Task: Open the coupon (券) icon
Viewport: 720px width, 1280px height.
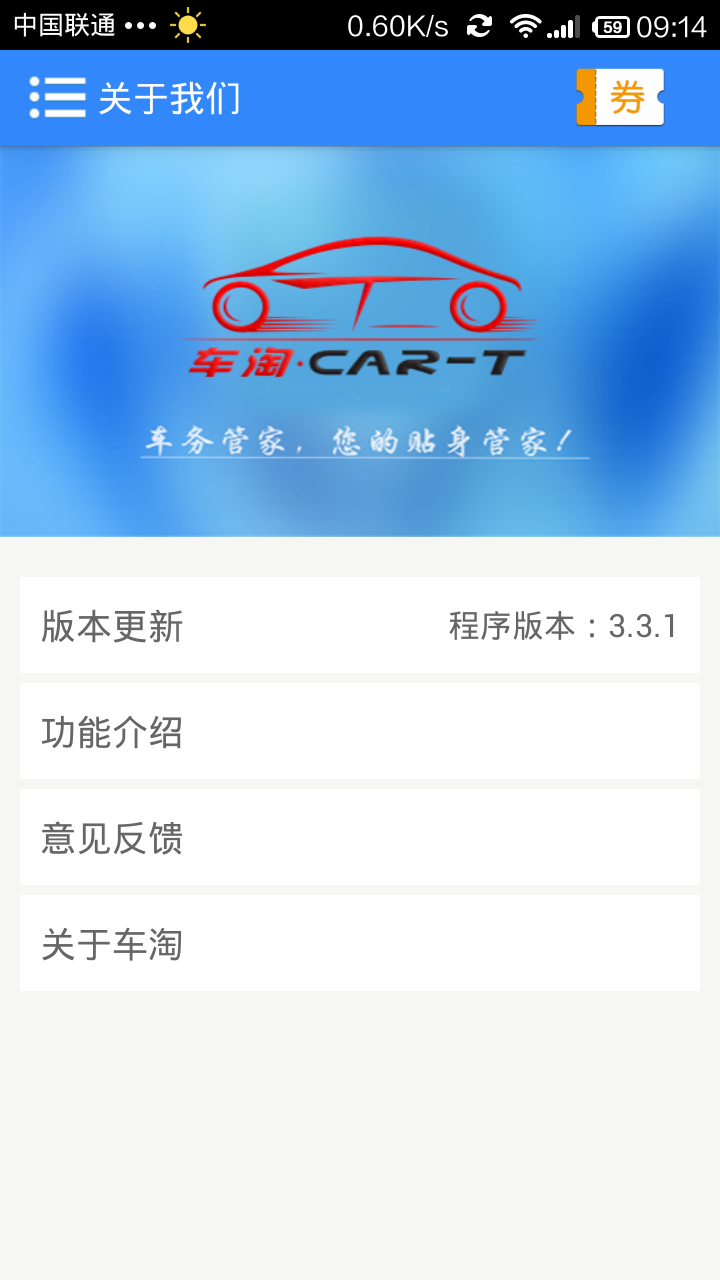Action: pyautogui.click(x=620, y=98)
